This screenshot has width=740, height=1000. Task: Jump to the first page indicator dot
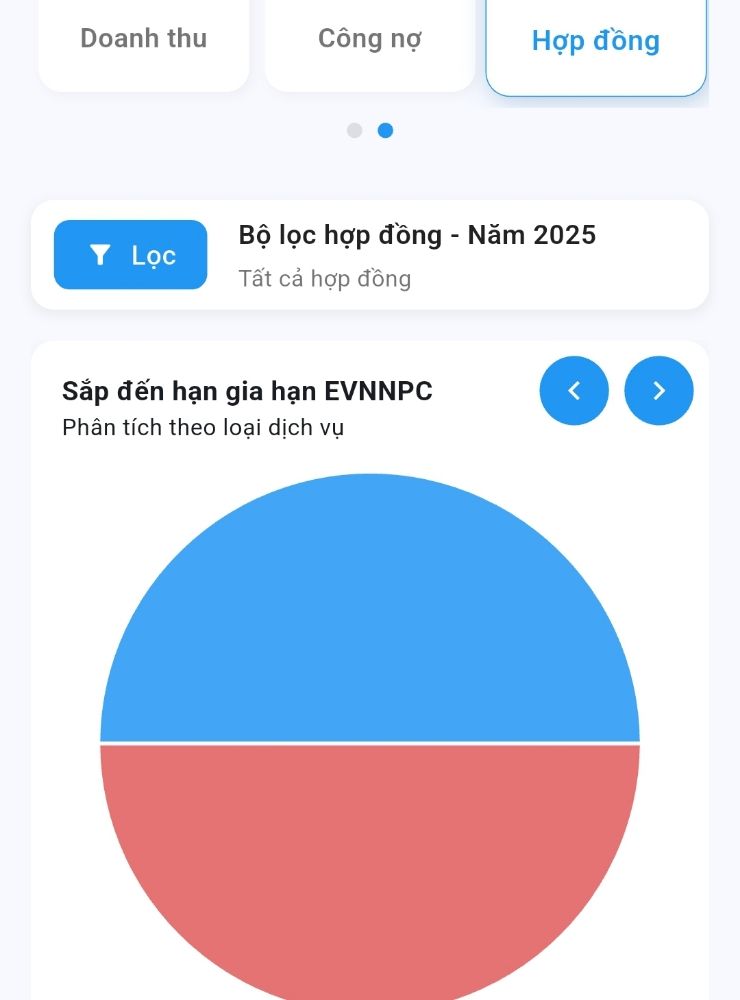354,130
